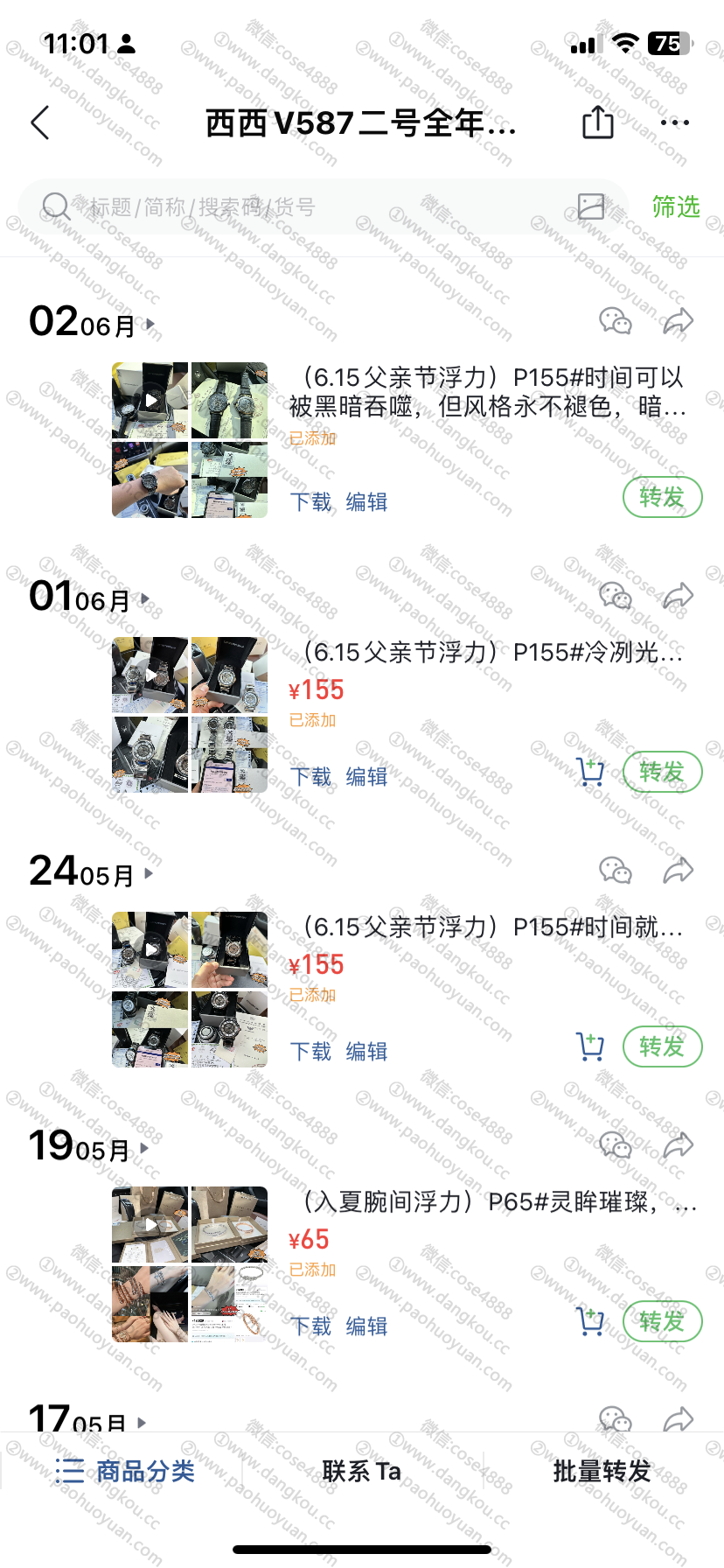Contact the seller via 联系 Ta

point(361,1471)
